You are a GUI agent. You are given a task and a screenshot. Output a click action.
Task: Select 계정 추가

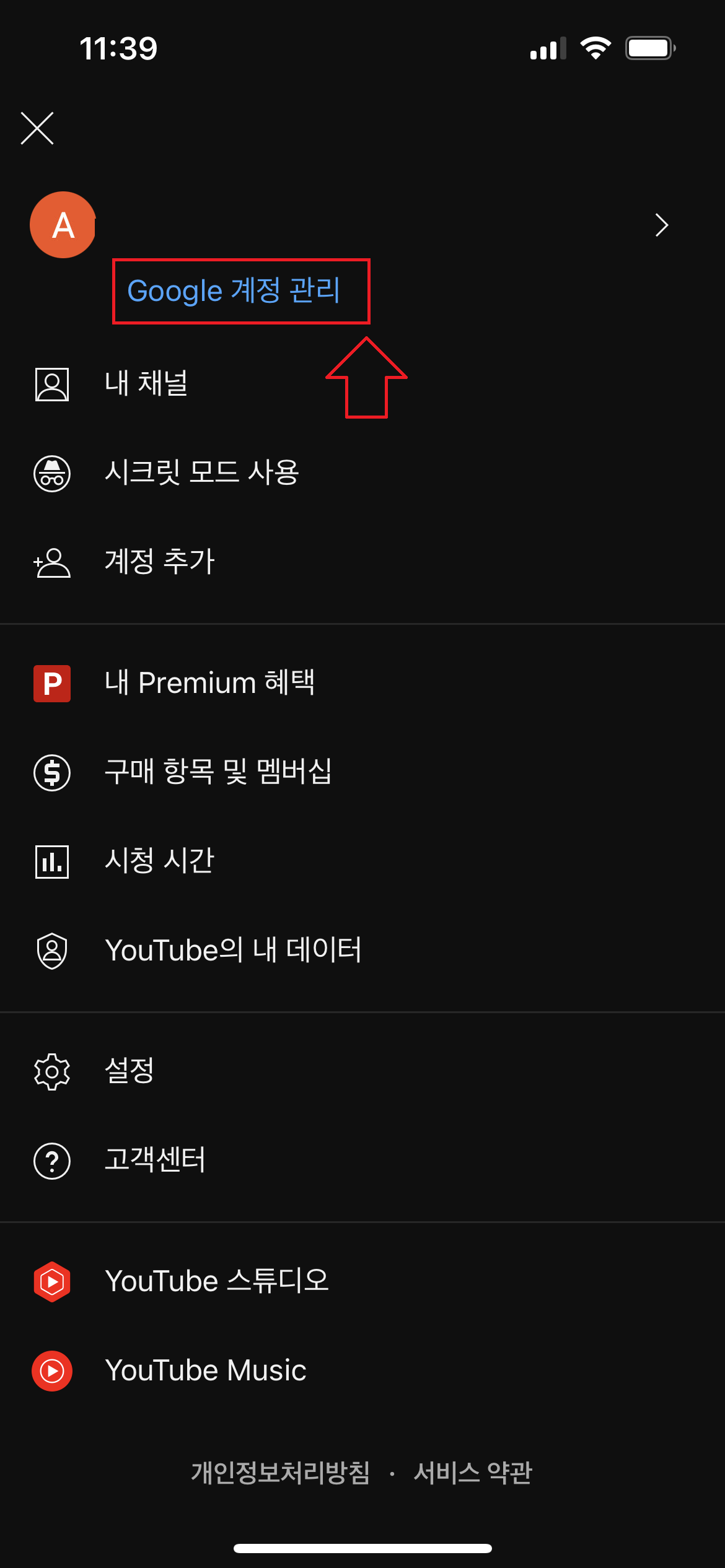coord(362,562)
